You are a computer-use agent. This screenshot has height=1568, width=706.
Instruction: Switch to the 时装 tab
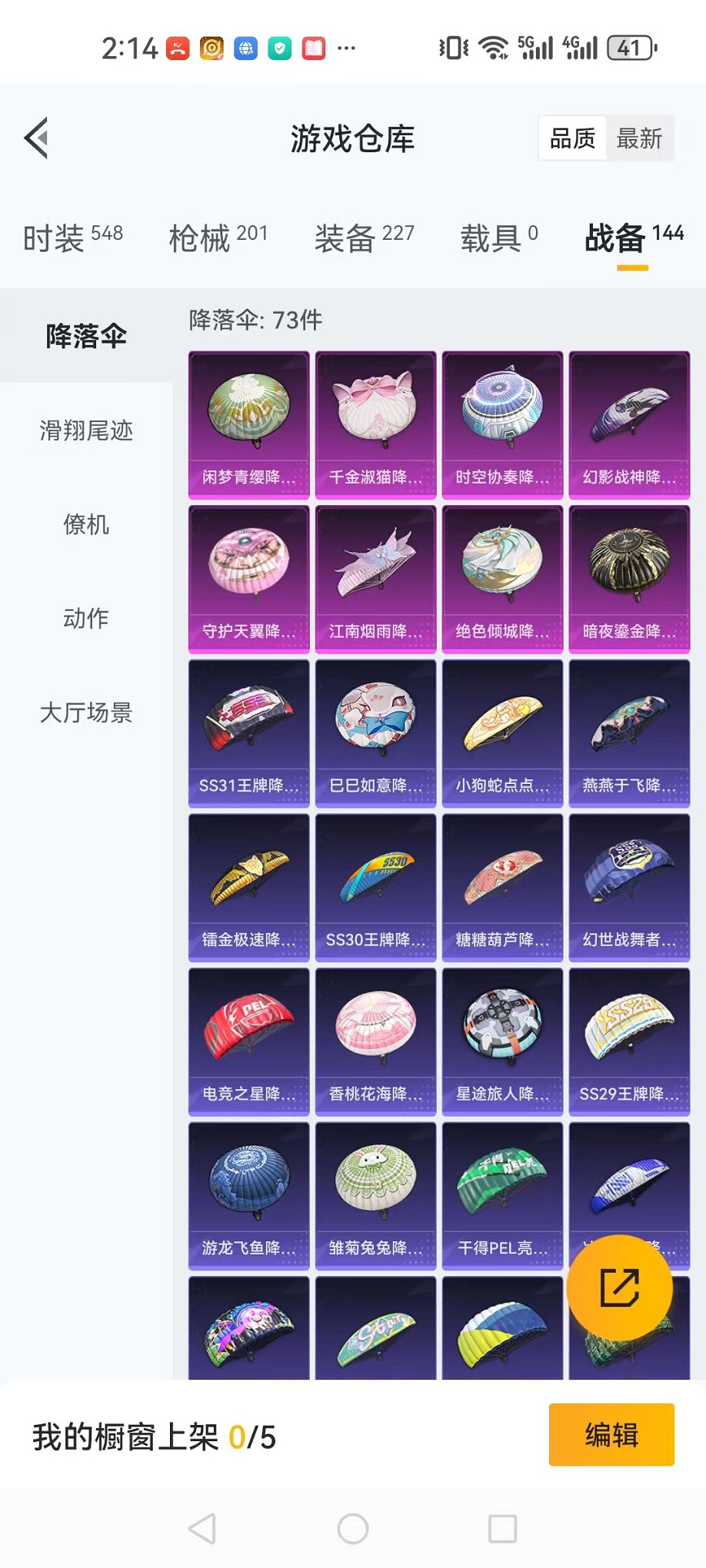[73, 238]
